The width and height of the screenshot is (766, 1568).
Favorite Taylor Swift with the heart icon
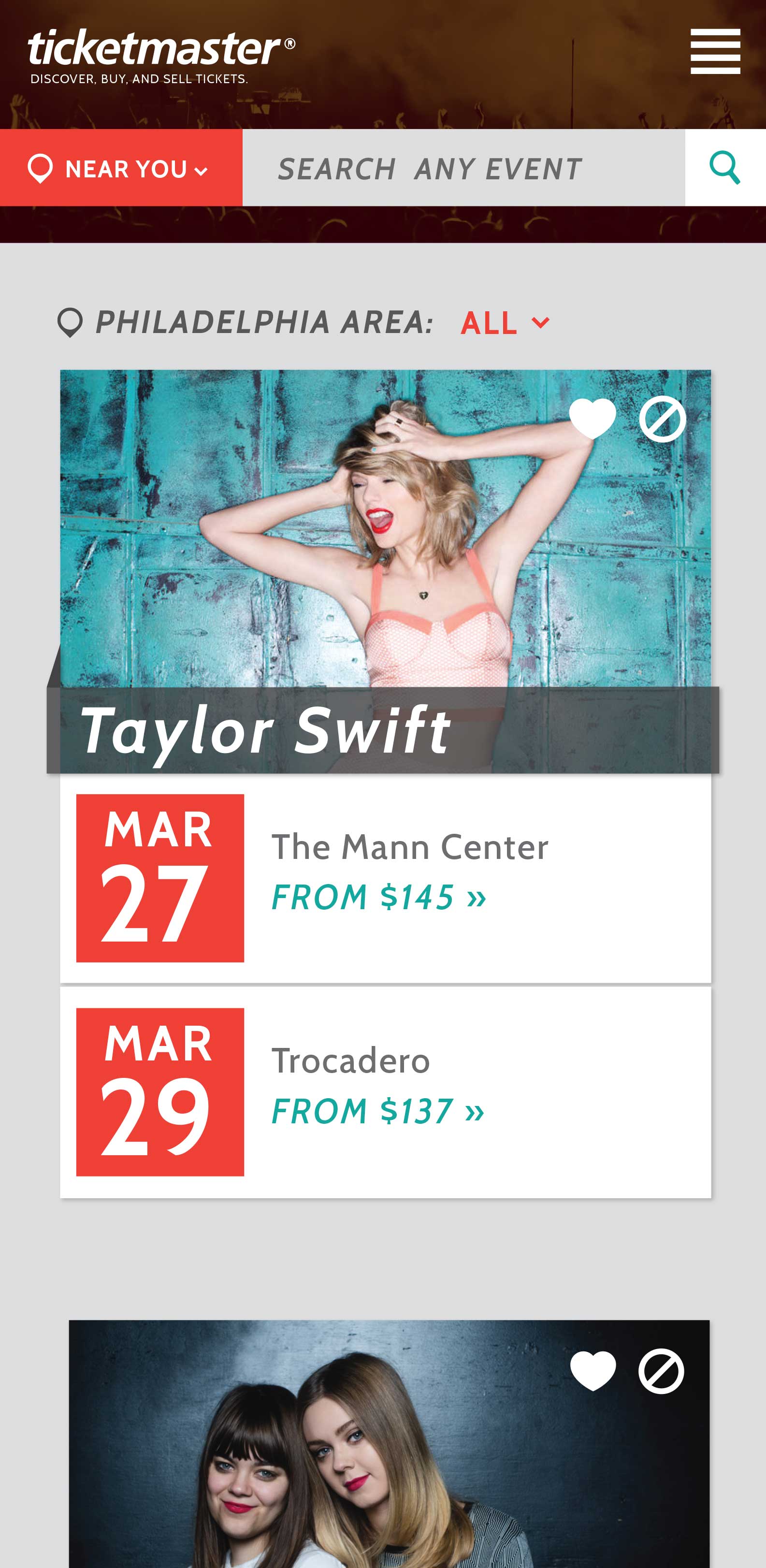click(592, 419)
